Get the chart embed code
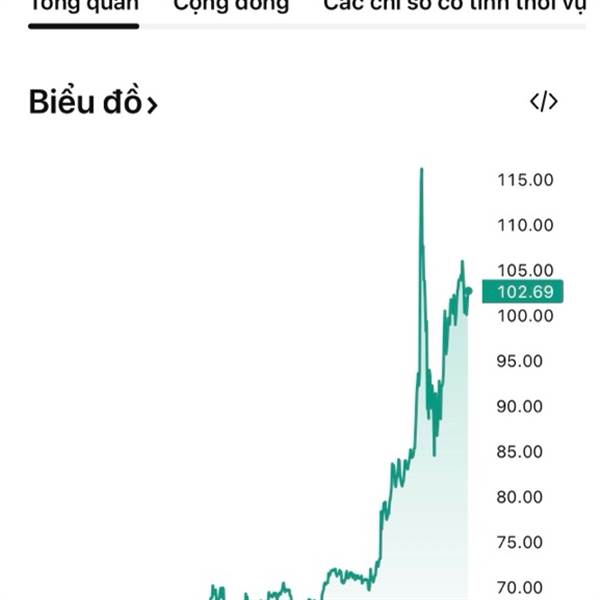 544,101
